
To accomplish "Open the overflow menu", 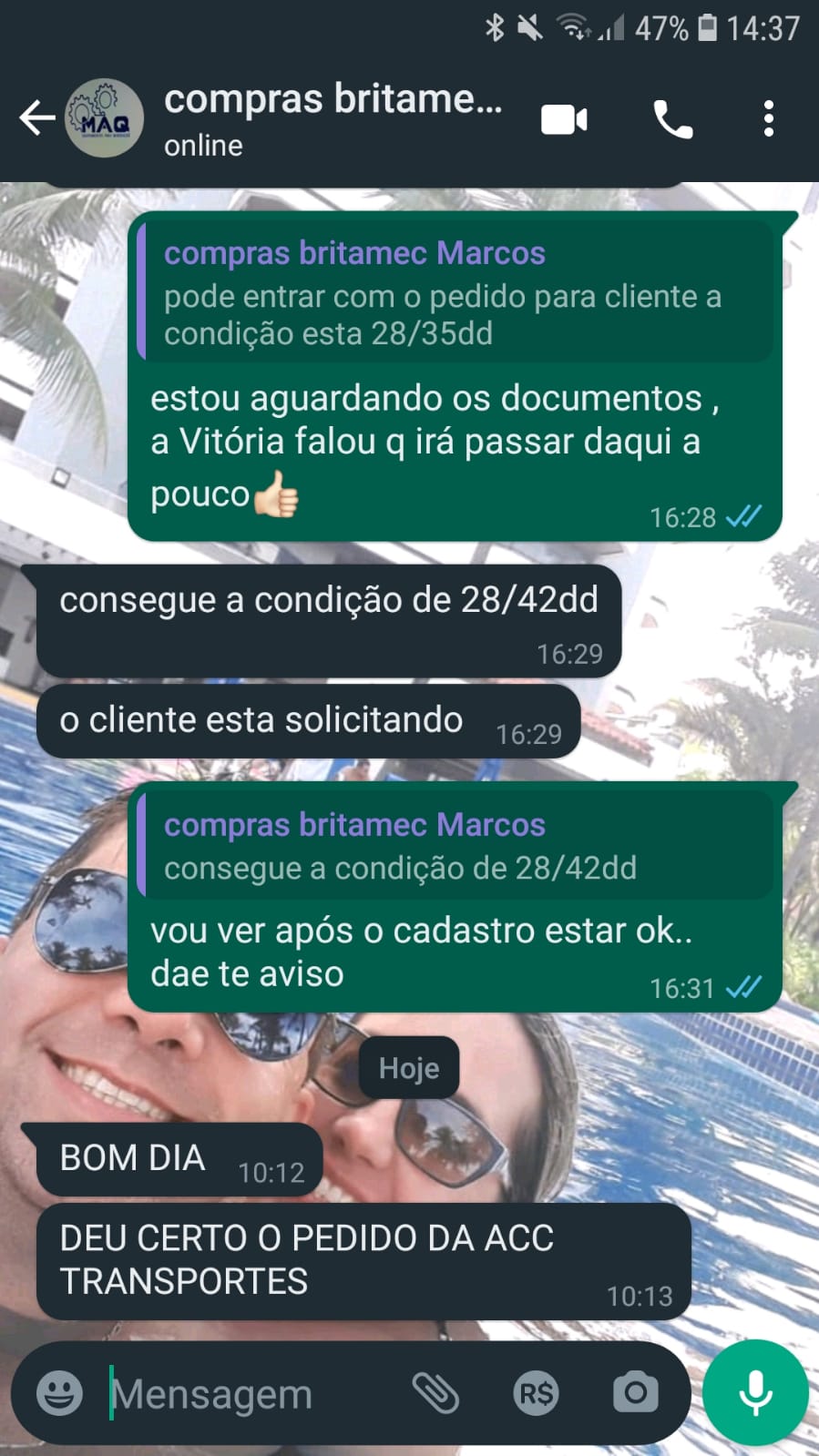I will pyautogui.click(x=769, y=119).
